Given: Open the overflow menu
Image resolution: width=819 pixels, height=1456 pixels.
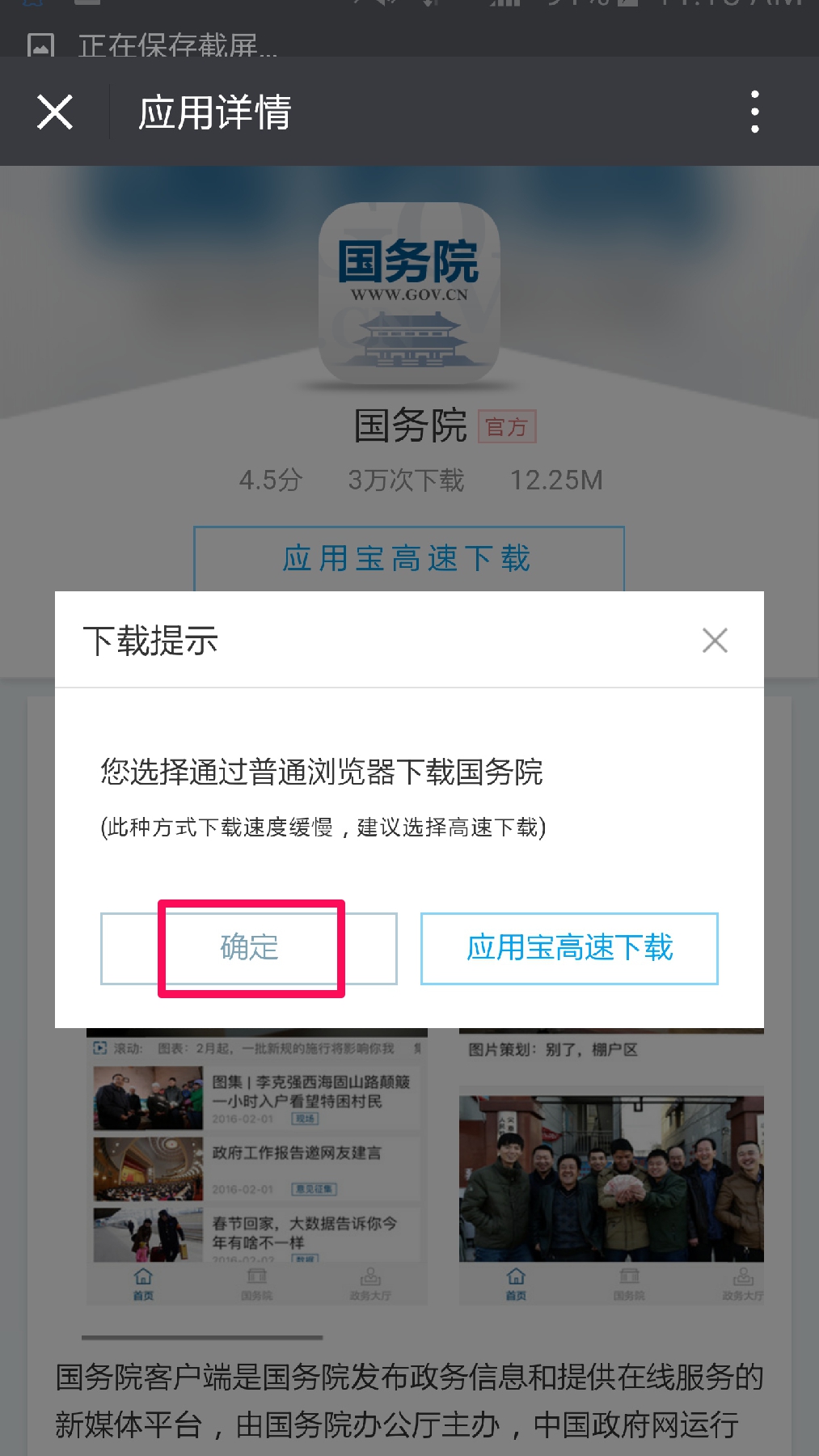Looking at the screenshot, I should (x=754, y=112).
